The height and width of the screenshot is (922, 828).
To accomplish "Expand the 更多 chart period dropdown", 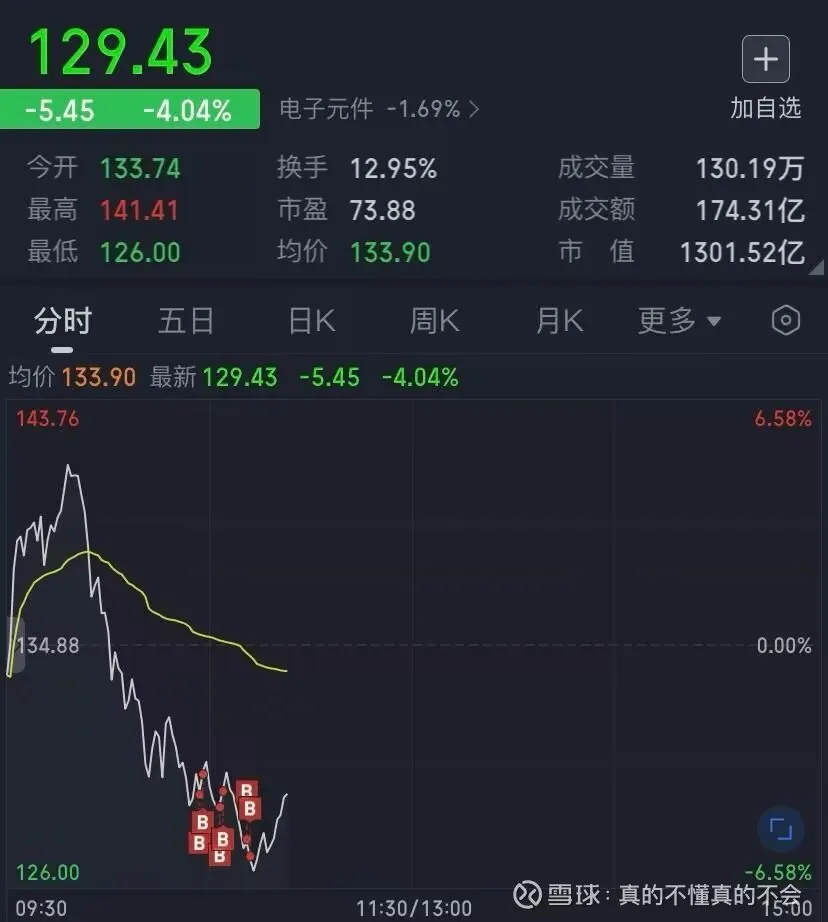I will tap(679, 321).
